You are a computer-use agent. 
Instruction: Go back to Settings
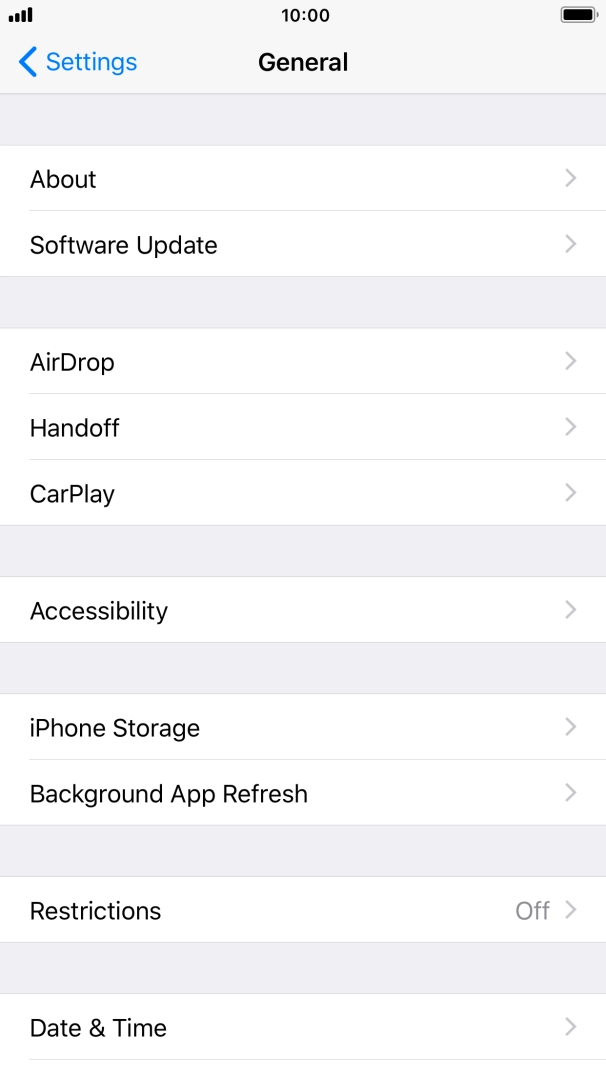tap(78, 62)
